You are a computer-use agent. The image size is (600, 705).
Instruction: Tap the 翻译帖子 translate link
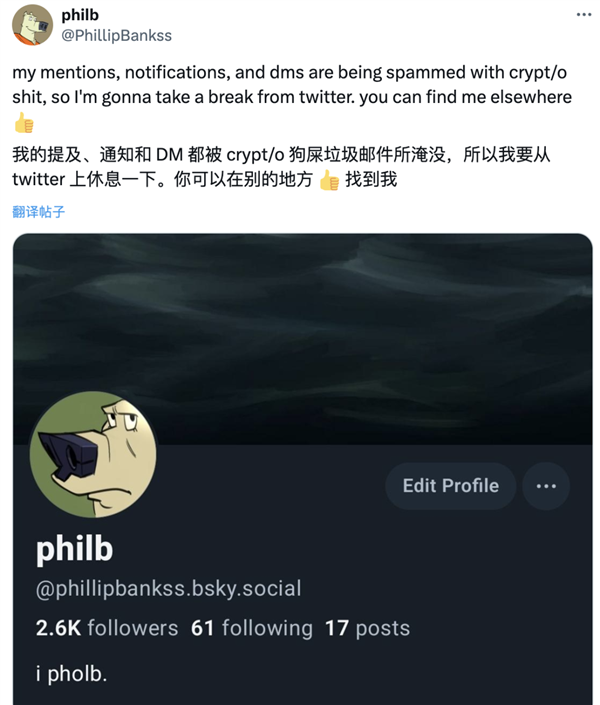[38, 211]
